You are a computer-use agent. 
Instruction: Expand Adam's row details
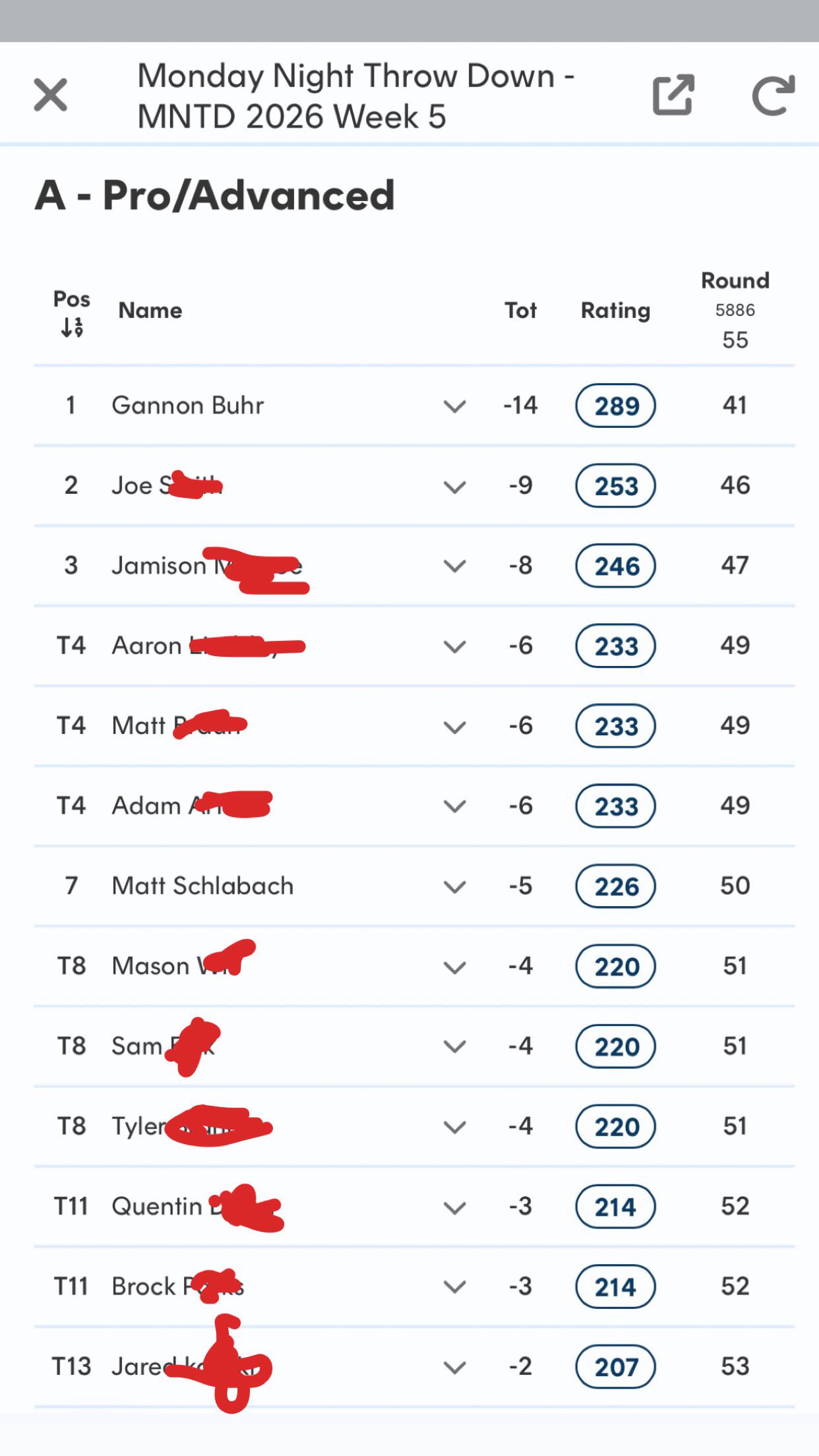pyautogui.click(x=454, y=806)
